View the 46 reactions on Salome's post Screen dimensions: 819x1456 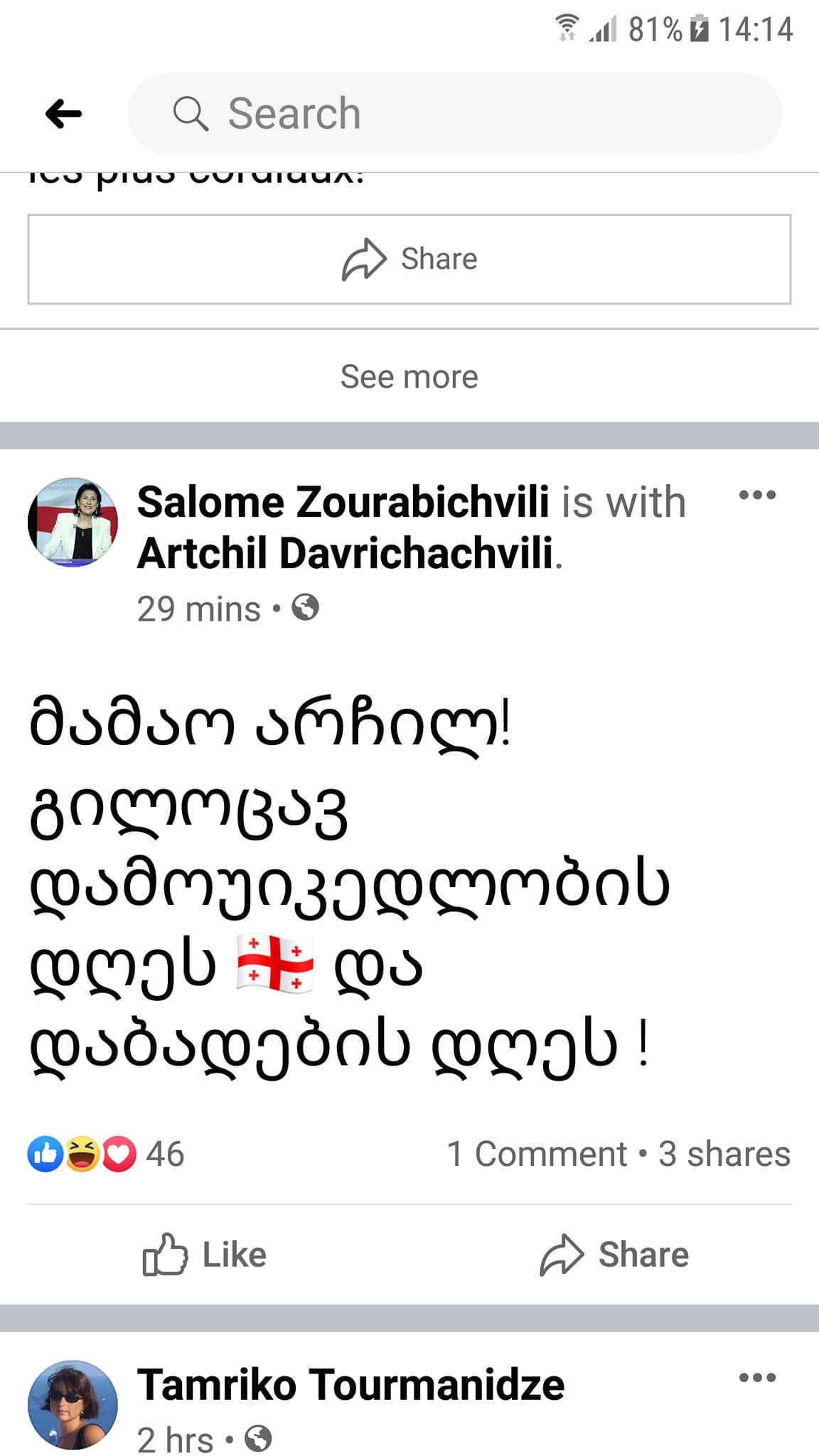(107, 1153)
